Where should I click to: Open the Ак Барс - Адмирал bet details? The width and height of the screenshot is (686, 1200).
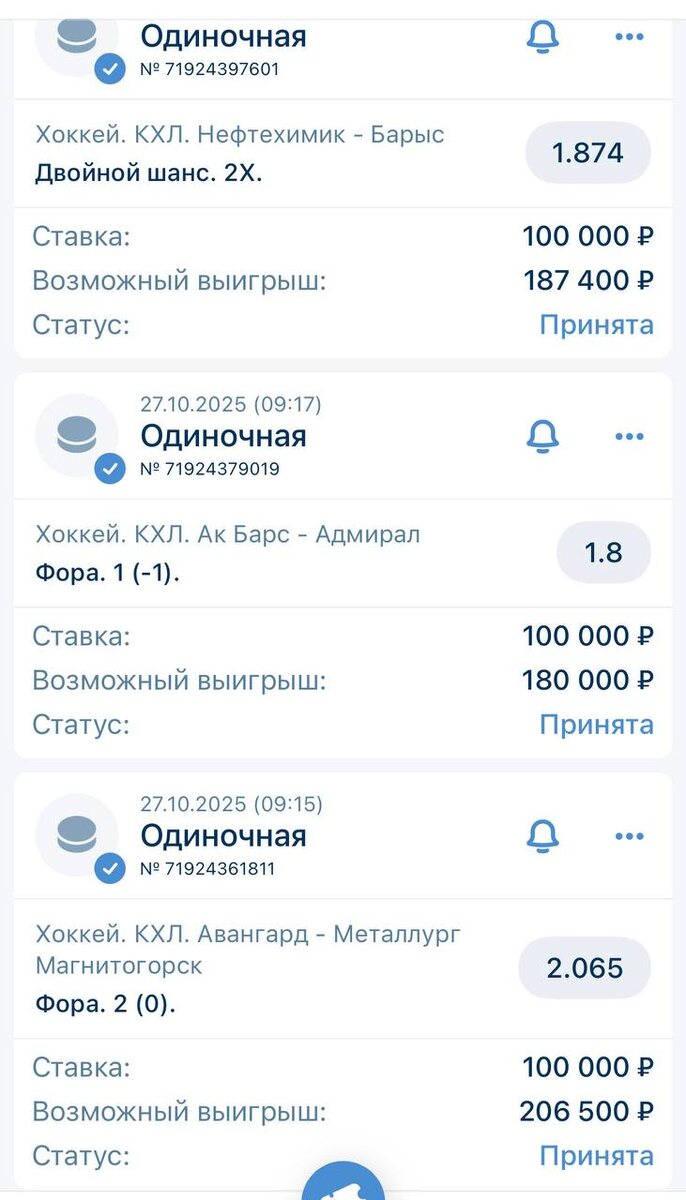[x=228, y=553]
